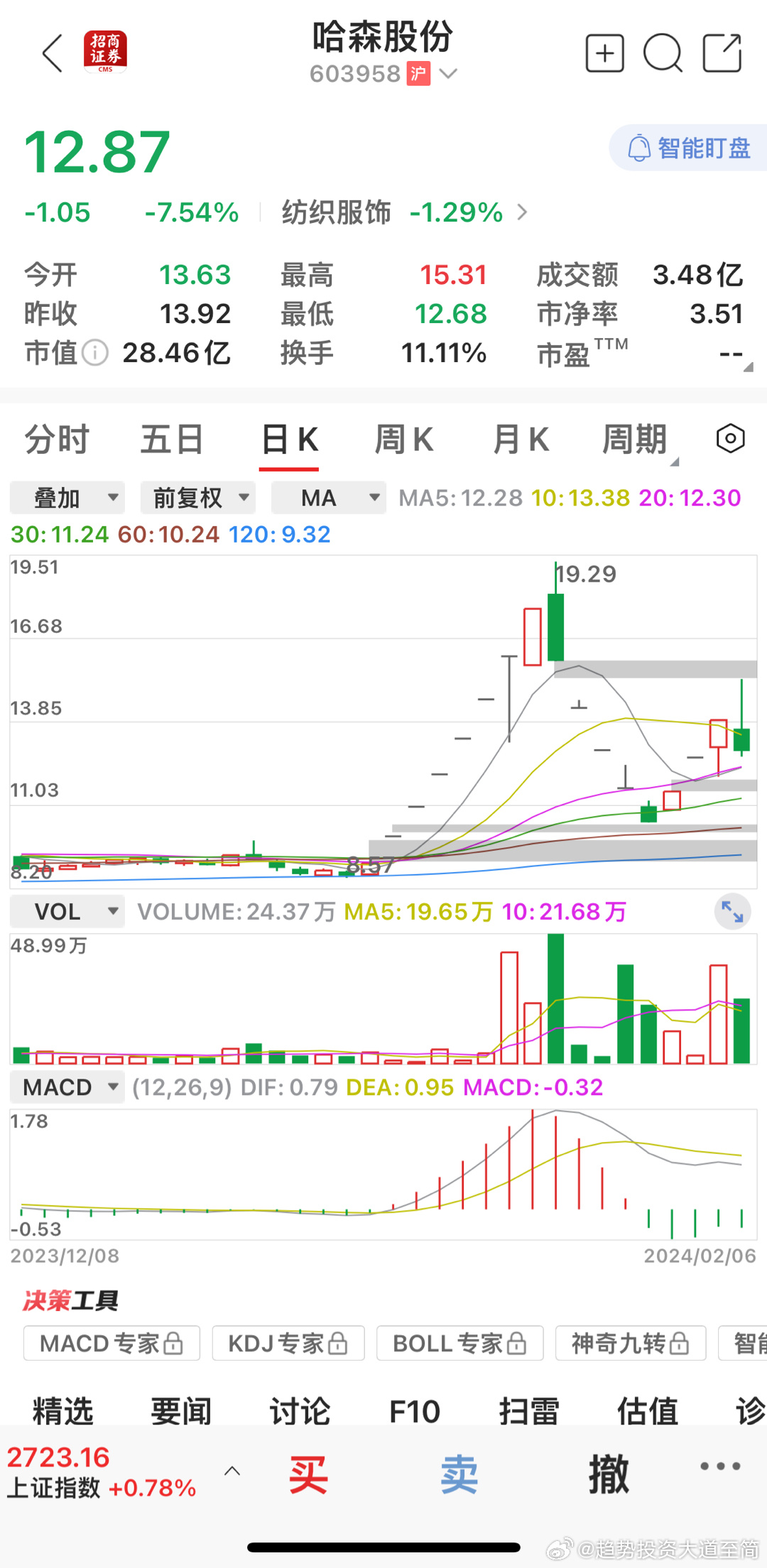Switch to the 五日 chart tab
767x1568 pixels.
click(x=172, y=439)
